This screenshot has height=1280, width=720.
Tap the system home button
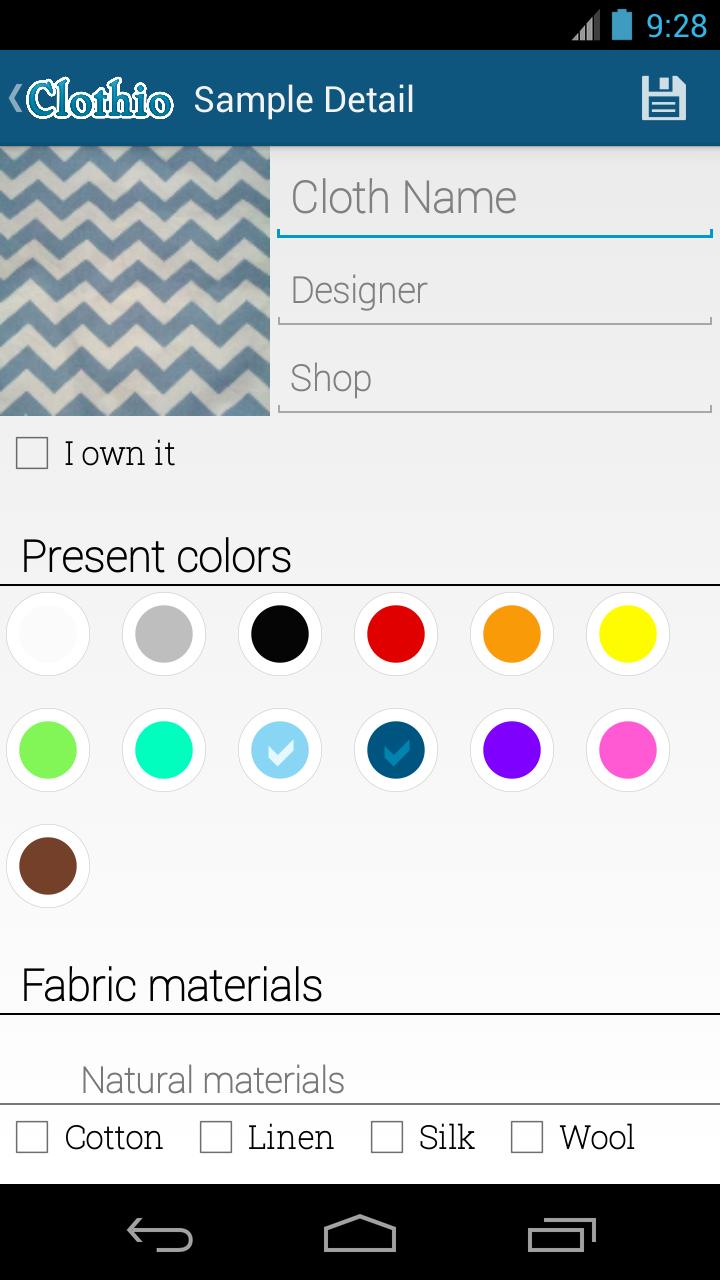point(360,1233)
